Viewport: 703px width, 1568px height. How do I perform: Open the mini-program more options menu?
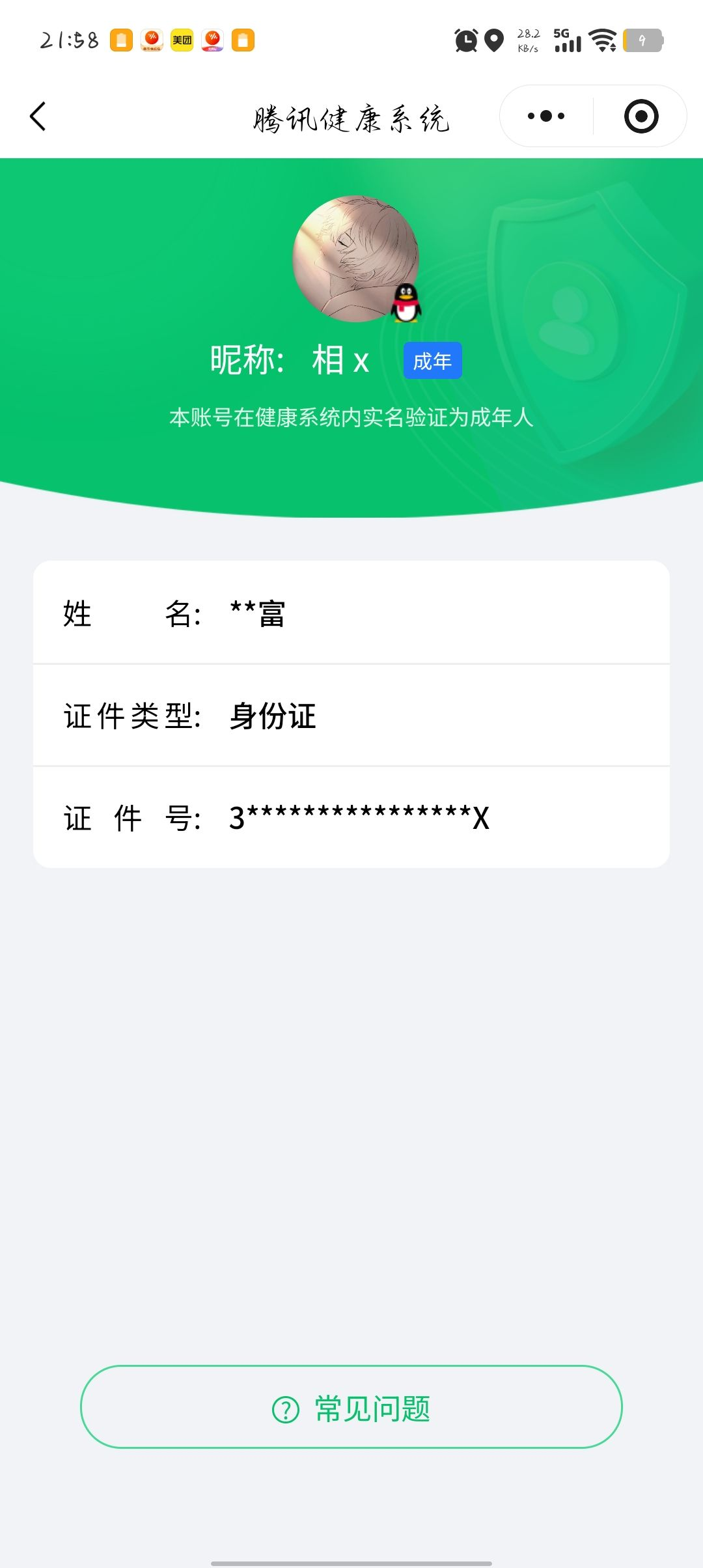(x=545, y=115)
